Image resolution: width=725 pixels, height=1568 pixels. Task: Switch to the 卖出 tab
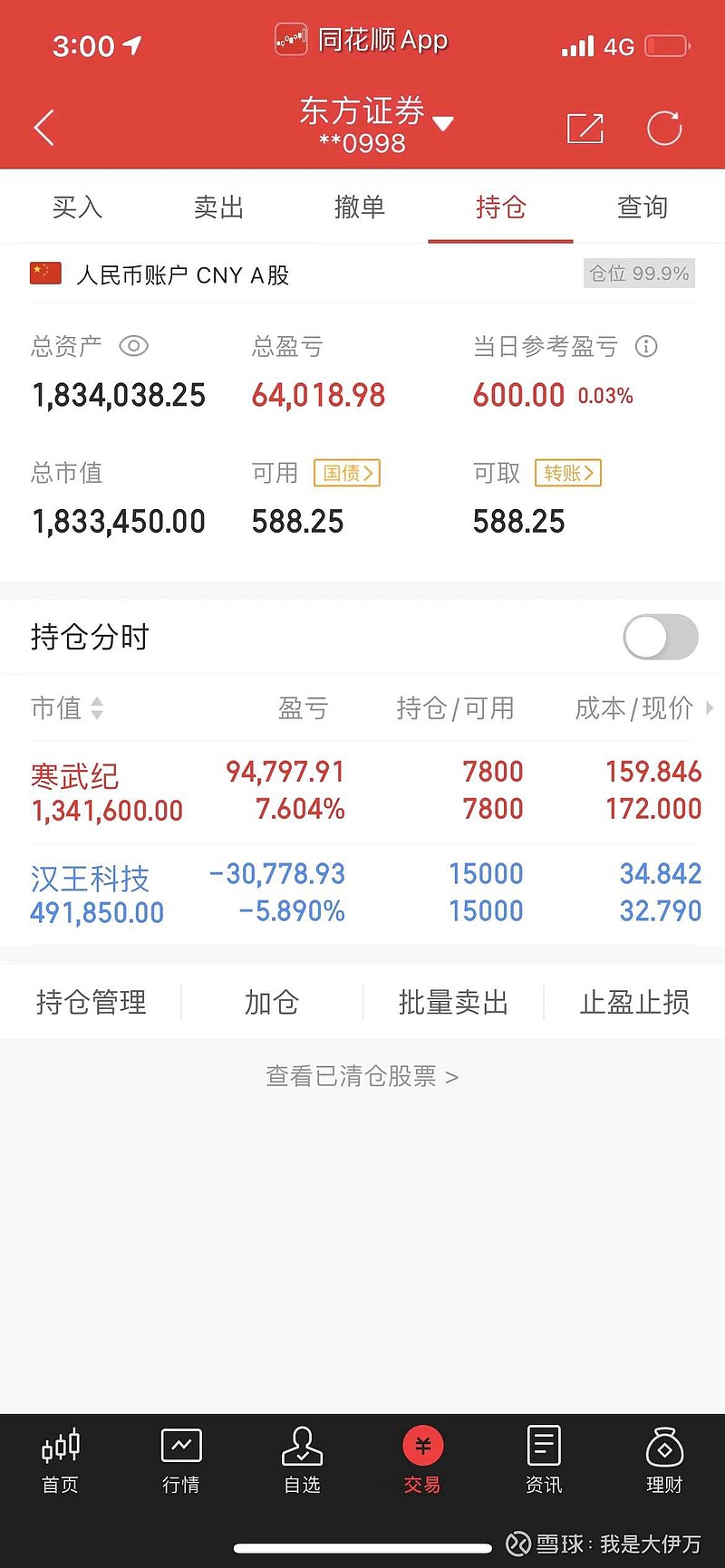(218, 207)
